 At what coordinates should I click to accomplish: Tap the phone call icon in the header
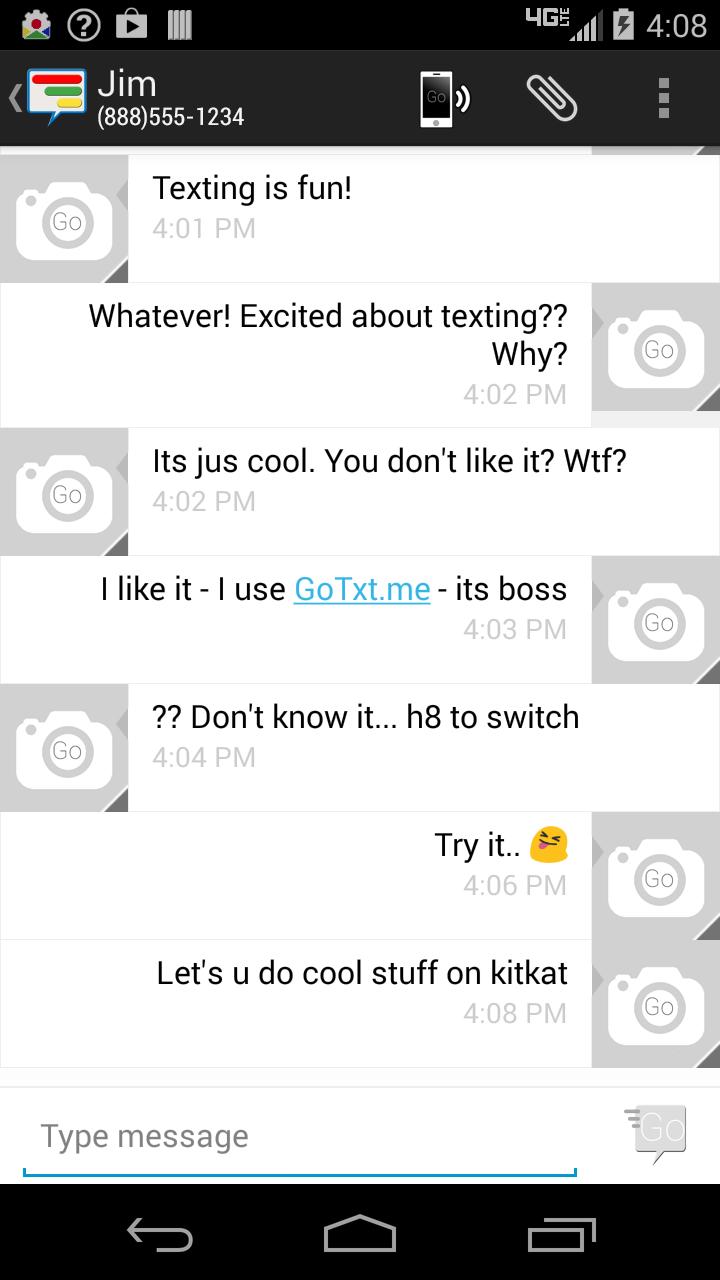(x=443, y=98)
